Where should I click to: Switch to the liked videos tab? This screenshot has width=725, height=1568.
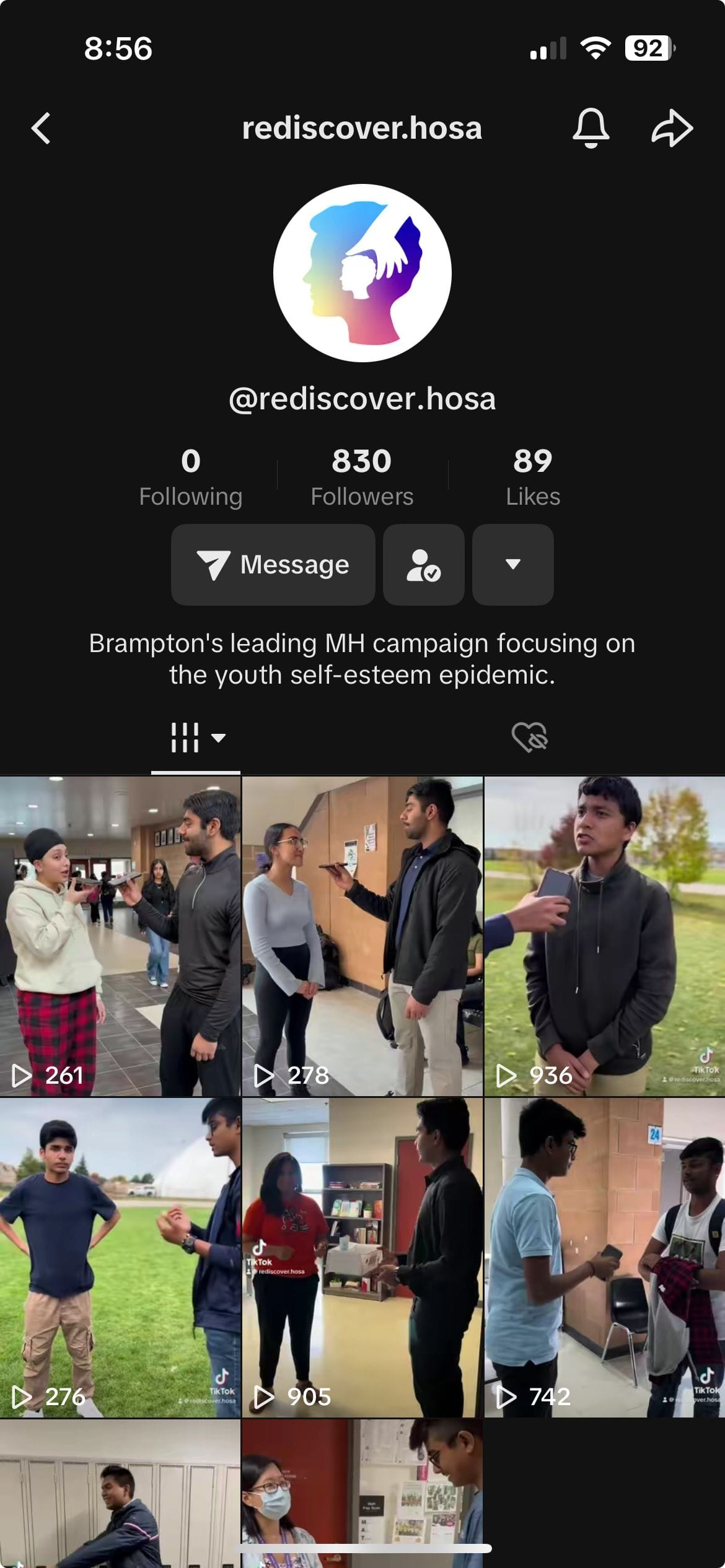pos(529,737)
